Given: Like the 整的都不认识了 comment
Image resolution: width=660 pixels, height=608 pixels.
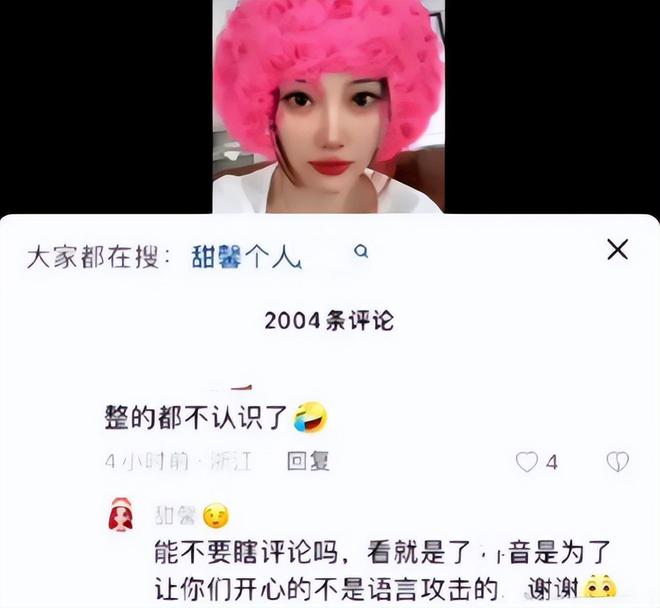Looking at the screenshot, I should (527, 461).
